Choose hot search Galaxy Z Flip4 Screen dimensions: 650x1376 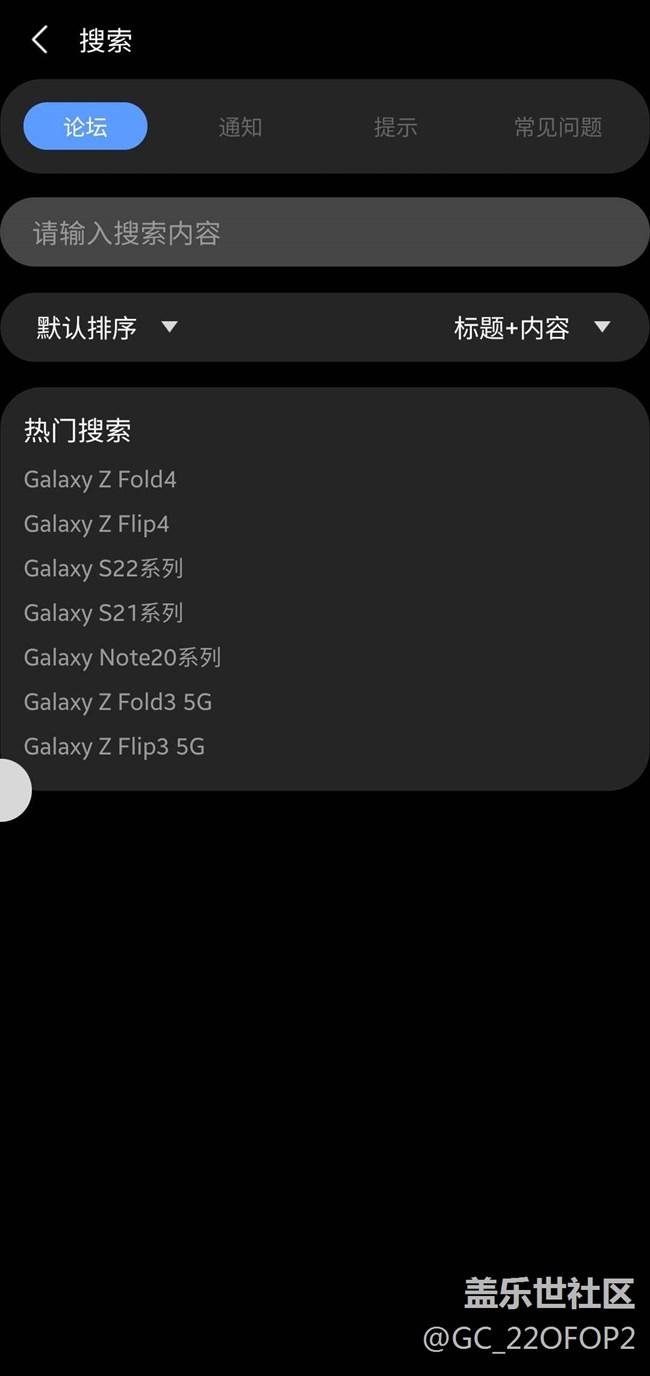tap(97, 524)
